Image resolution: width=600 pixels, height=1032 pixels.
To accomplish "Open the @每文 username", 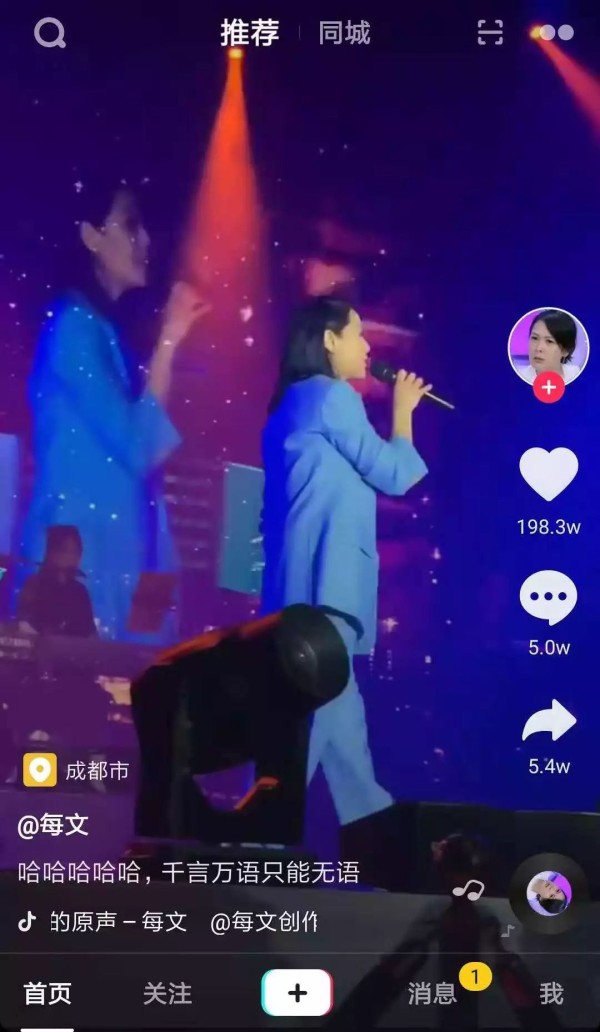I will (x=53, y=825).
